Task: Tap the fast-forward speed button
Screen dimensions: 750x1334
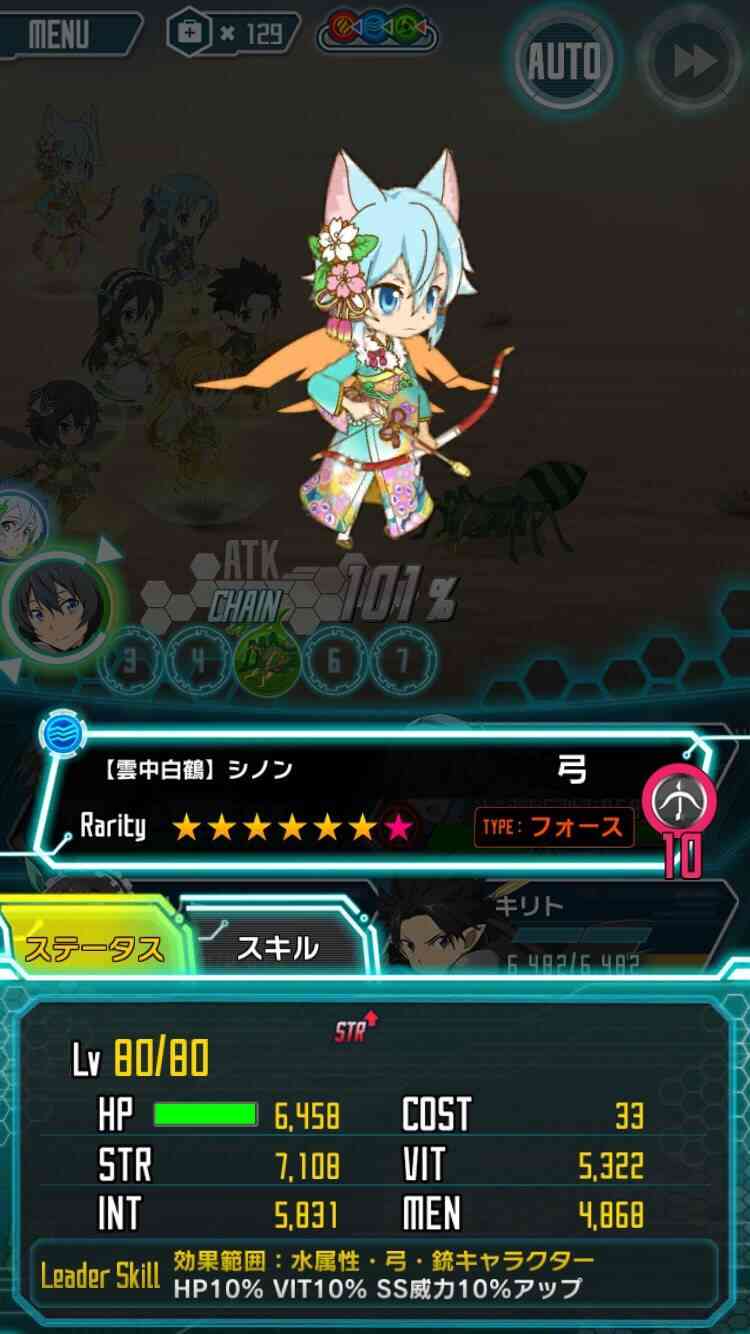Action: pyautogui.click(x=693, y=62)
